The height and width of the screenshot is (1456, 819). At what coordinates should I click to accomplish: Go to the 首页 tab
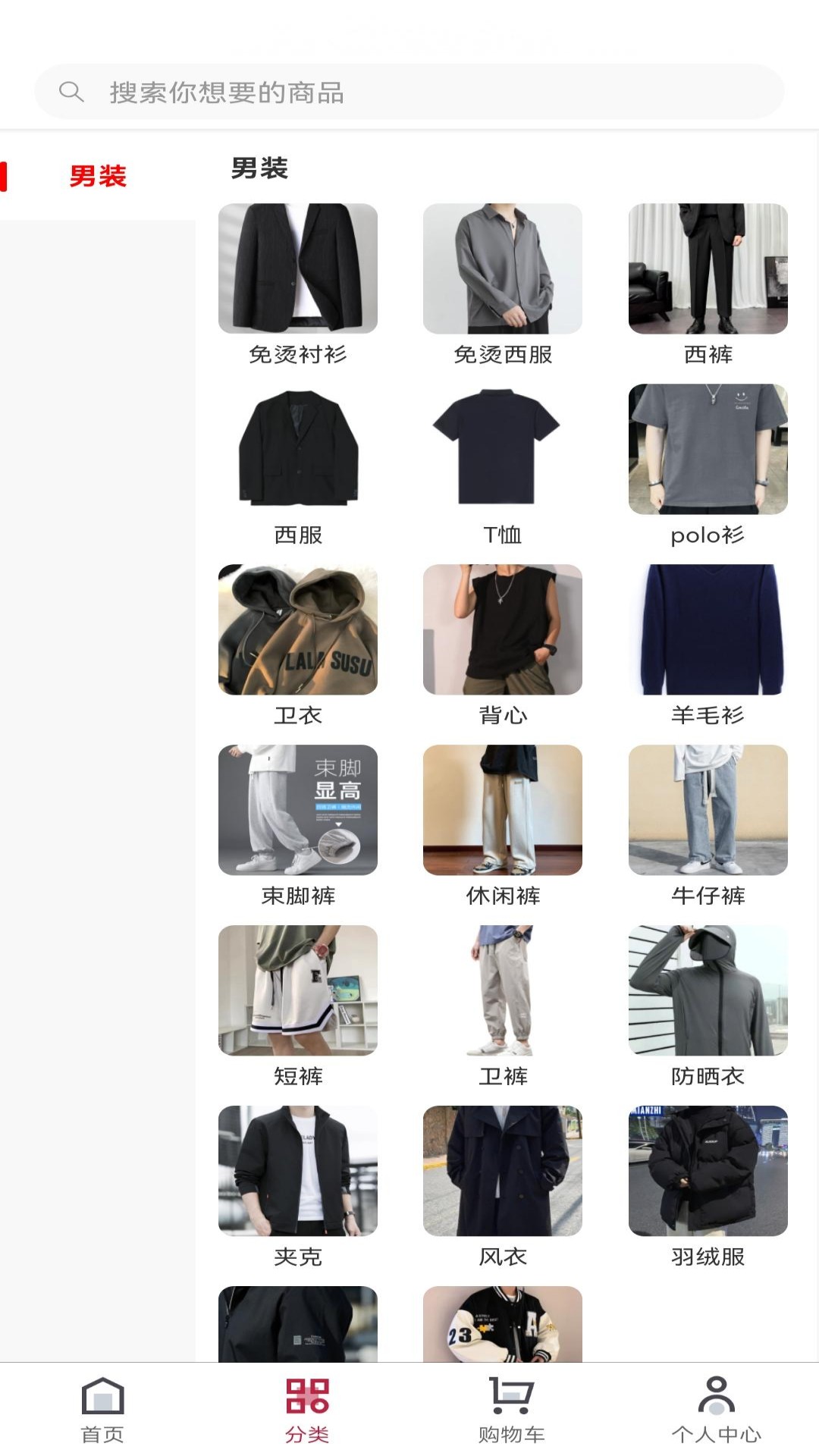102,1410
